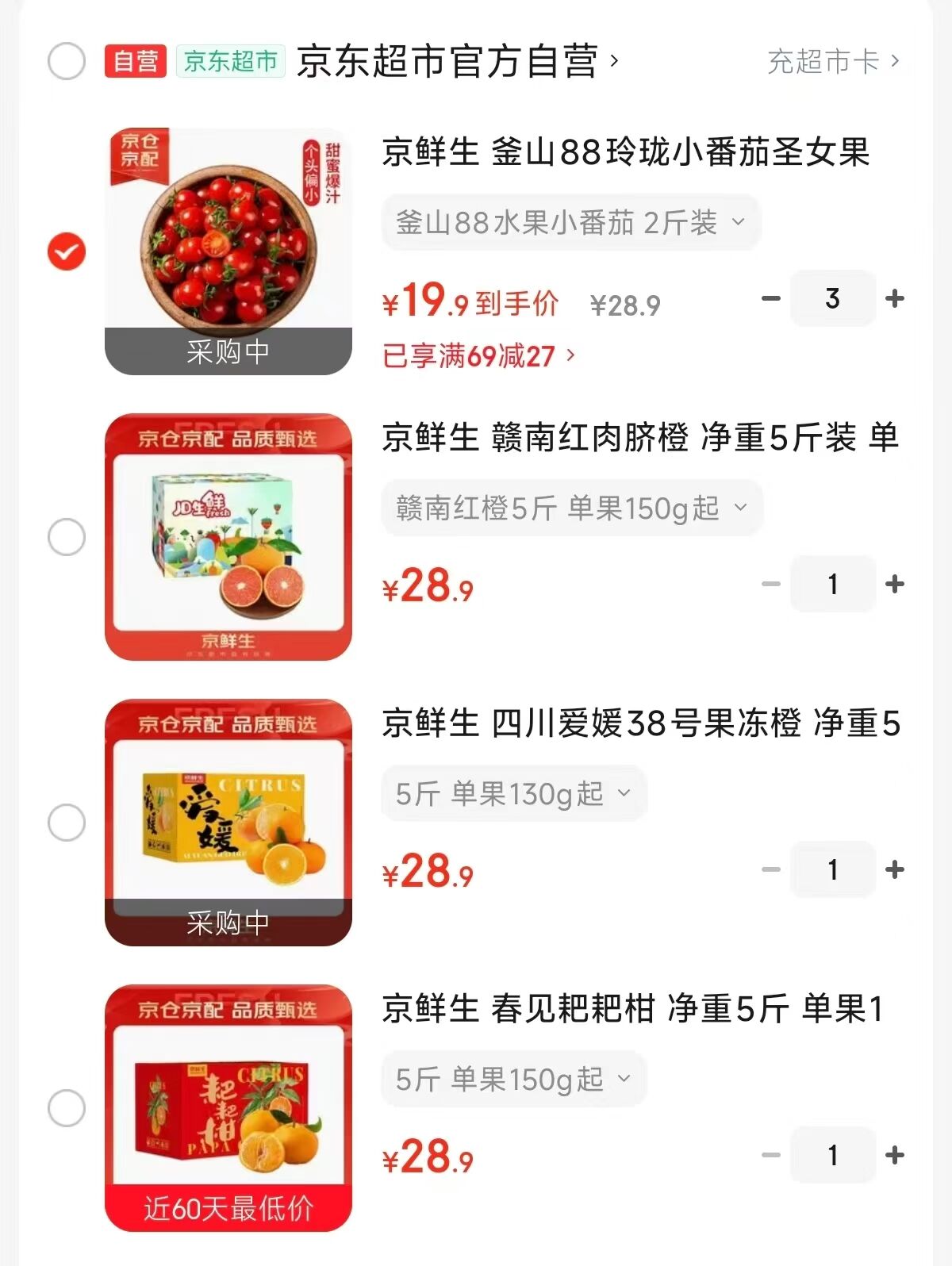
Task: Uncheck the 釜山88玲珑小番茄 item
Action: coord(67,251)
